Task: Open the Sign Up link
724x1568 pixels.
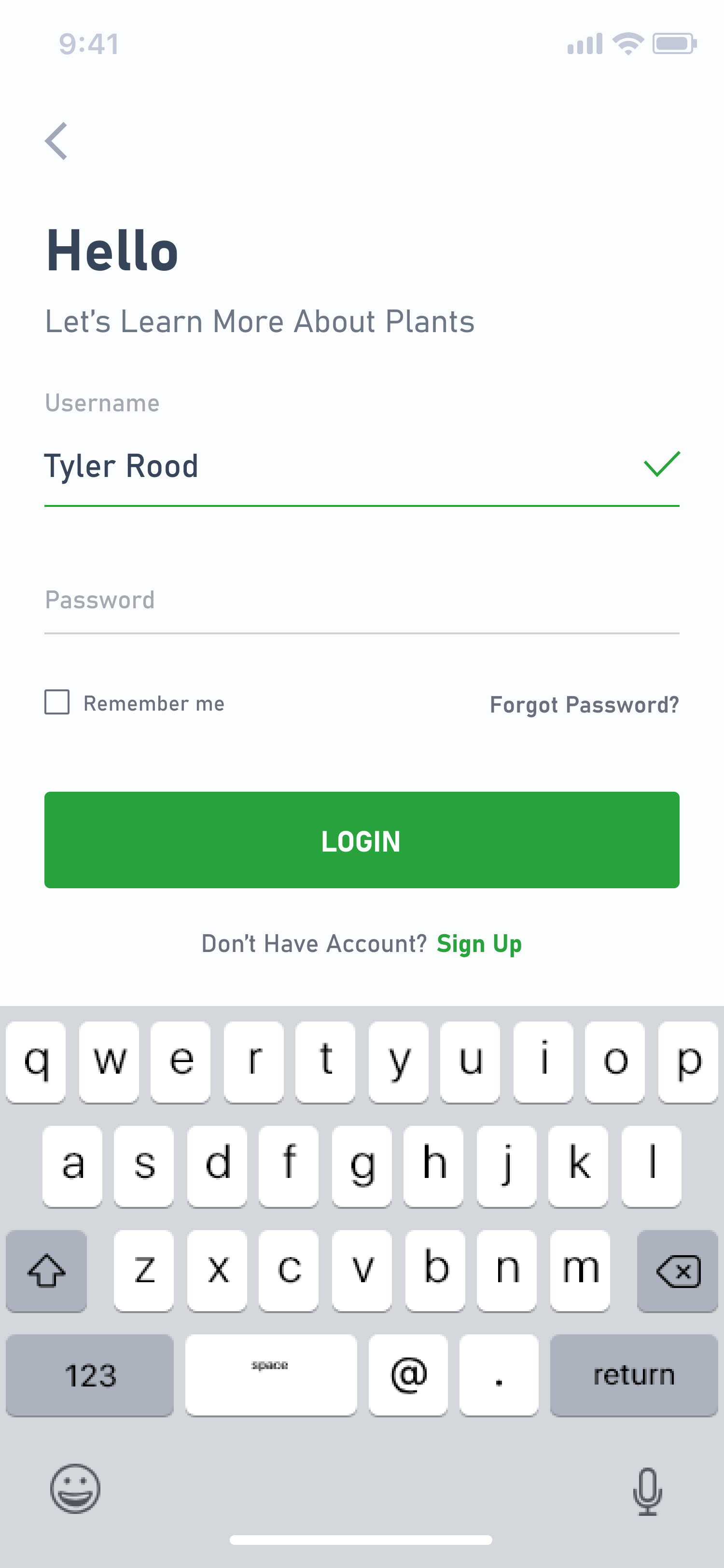Action: pyautogui.click(x=479, y=944)
